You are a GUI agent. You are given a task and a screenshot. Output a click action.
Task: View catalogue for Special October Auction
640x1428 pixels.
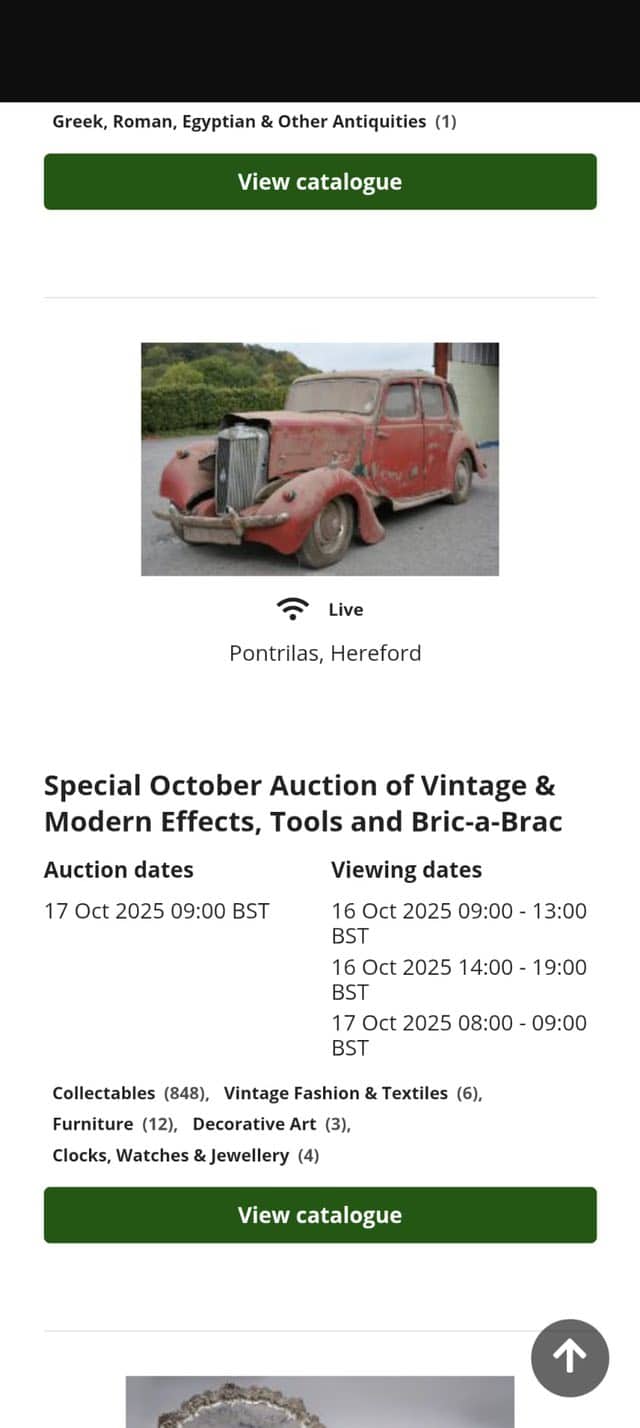[320, 1215]
